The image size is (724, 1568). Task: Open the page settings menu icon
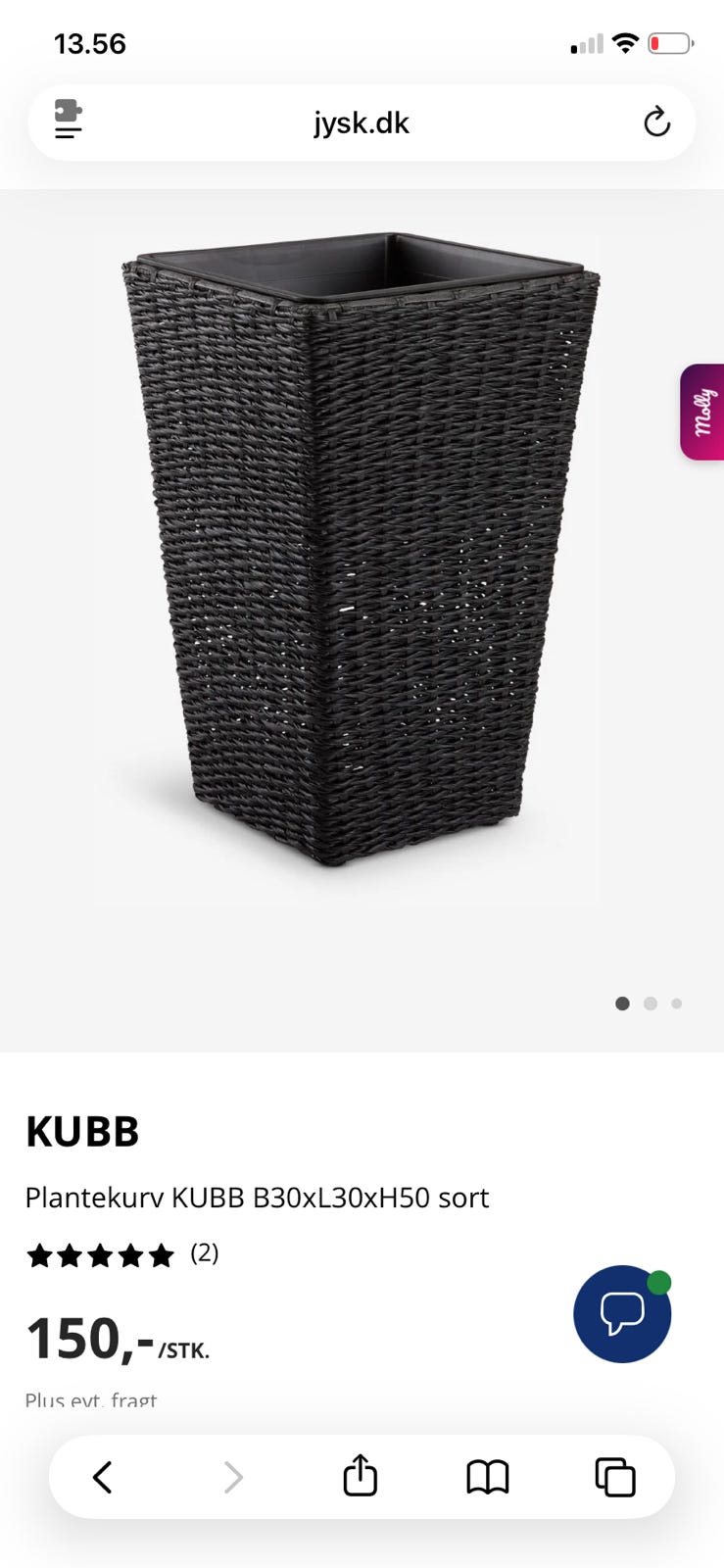pos(68,122)
